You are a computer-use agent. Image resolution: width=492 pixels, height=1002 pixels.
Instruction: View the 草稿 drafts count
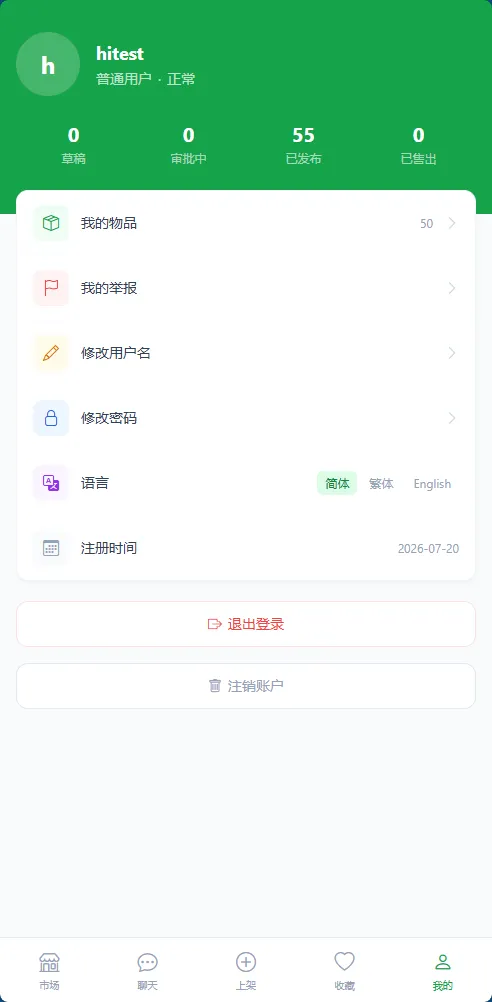73,146
